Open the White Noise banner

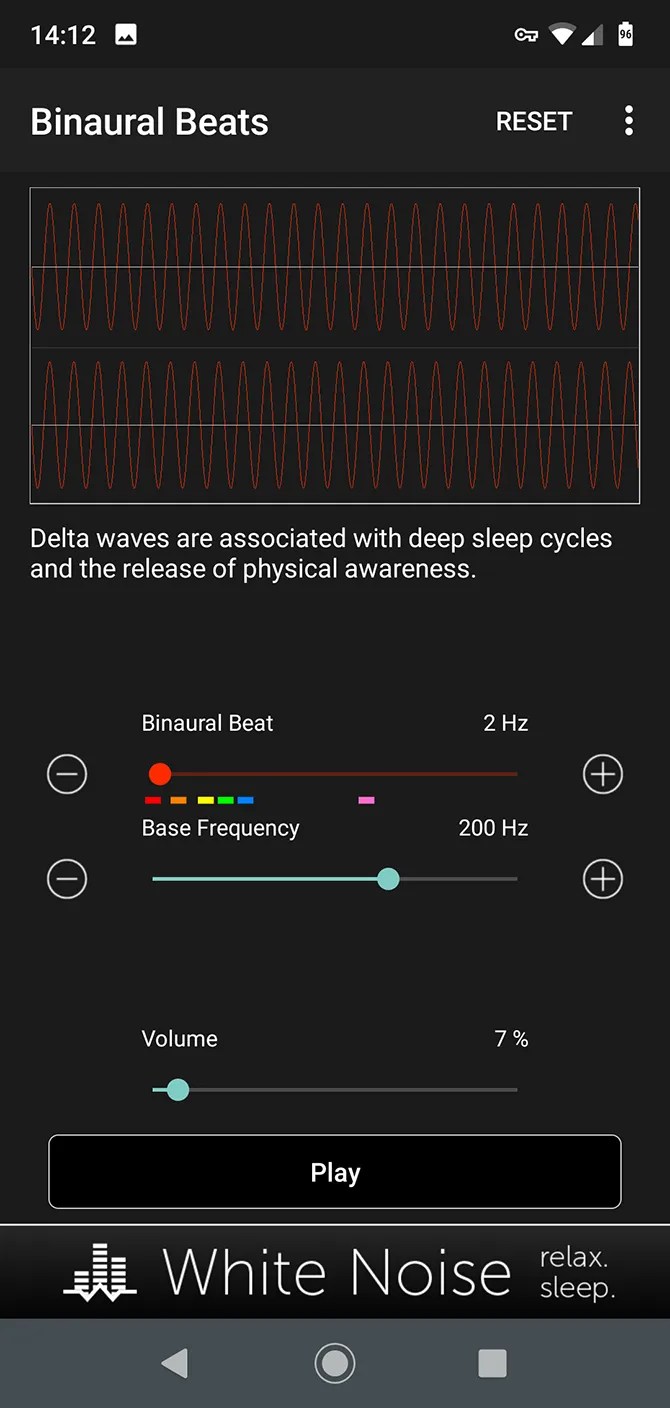(335, 1272)
